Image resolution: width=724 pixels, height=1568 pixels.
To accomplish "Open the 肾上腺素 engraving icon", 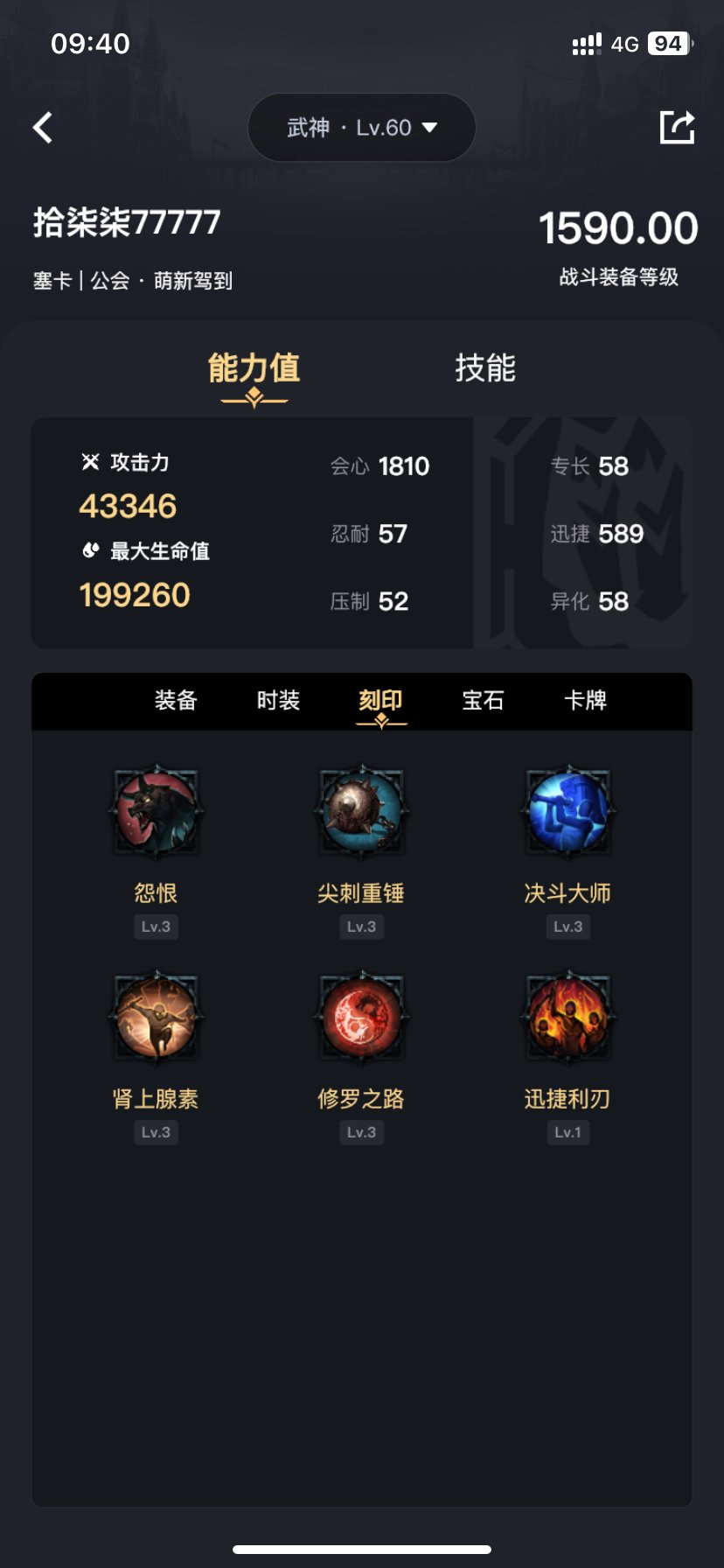I will (156, 1019).
